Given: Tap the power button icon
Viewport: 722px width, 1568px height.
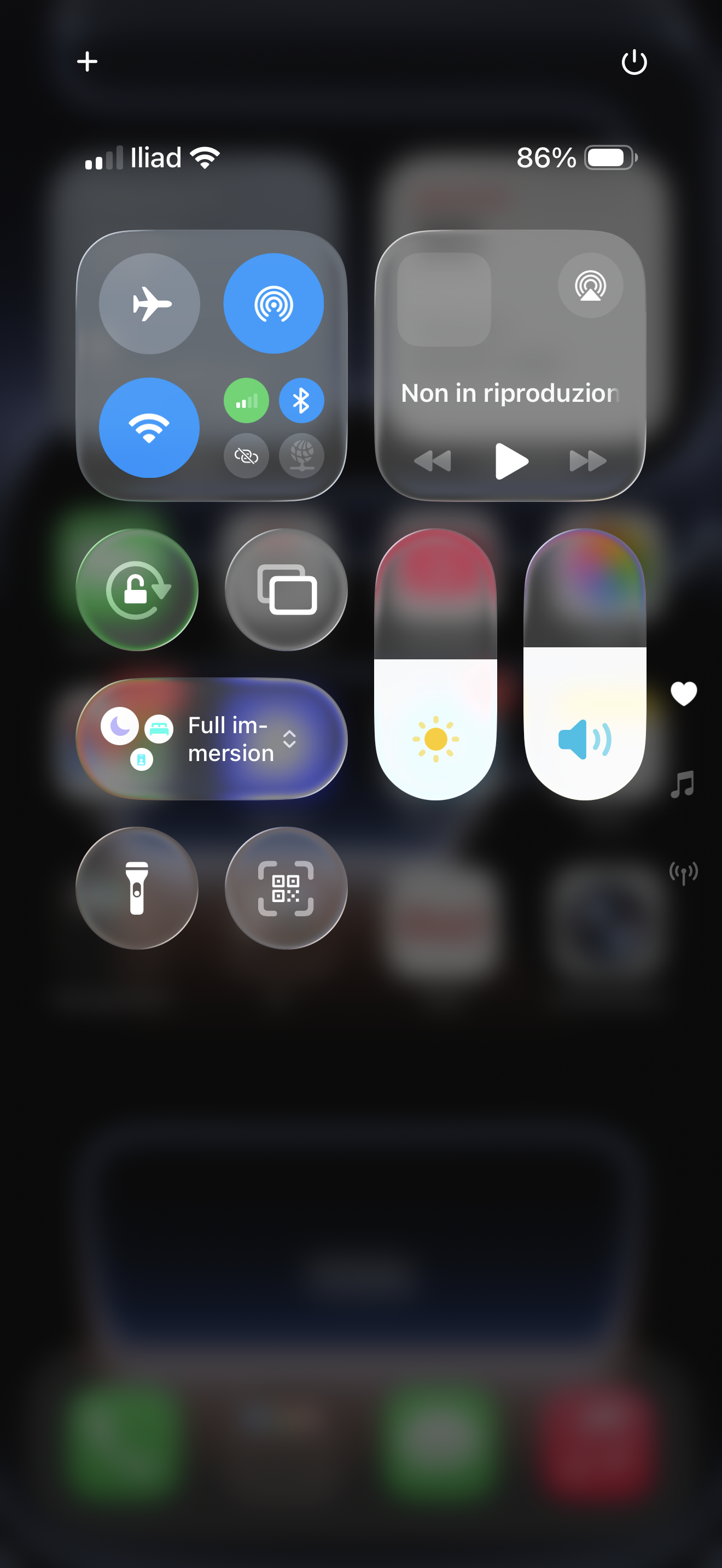Looking at the screenshot, I should pyautogui.click(x=634, y=61).
